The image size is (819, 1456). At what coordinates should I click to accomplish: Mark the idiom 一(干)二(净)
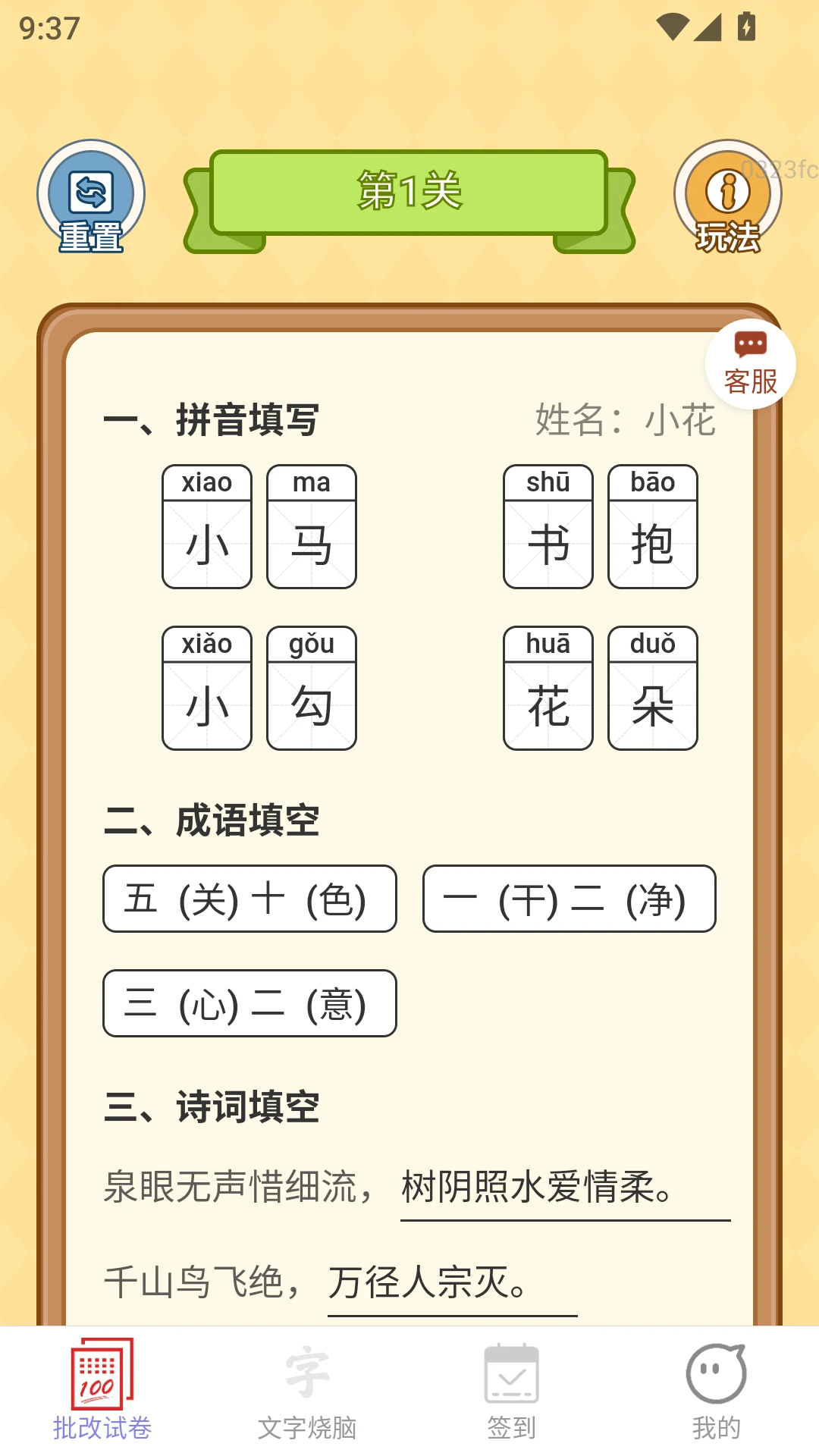click(570, 899)
